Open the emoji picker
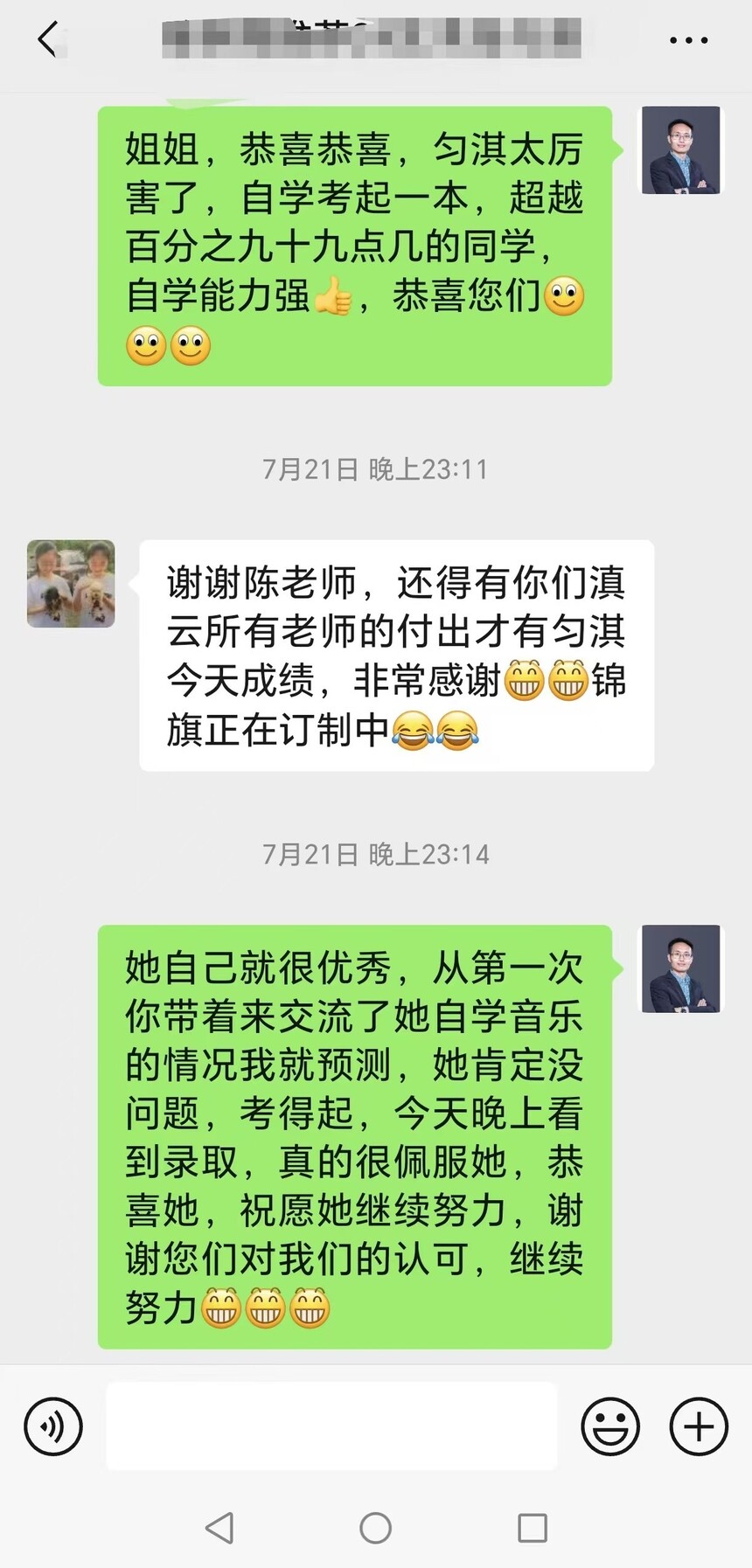This screenshot has height=1568, width=752. click(x=610, y=1427)
